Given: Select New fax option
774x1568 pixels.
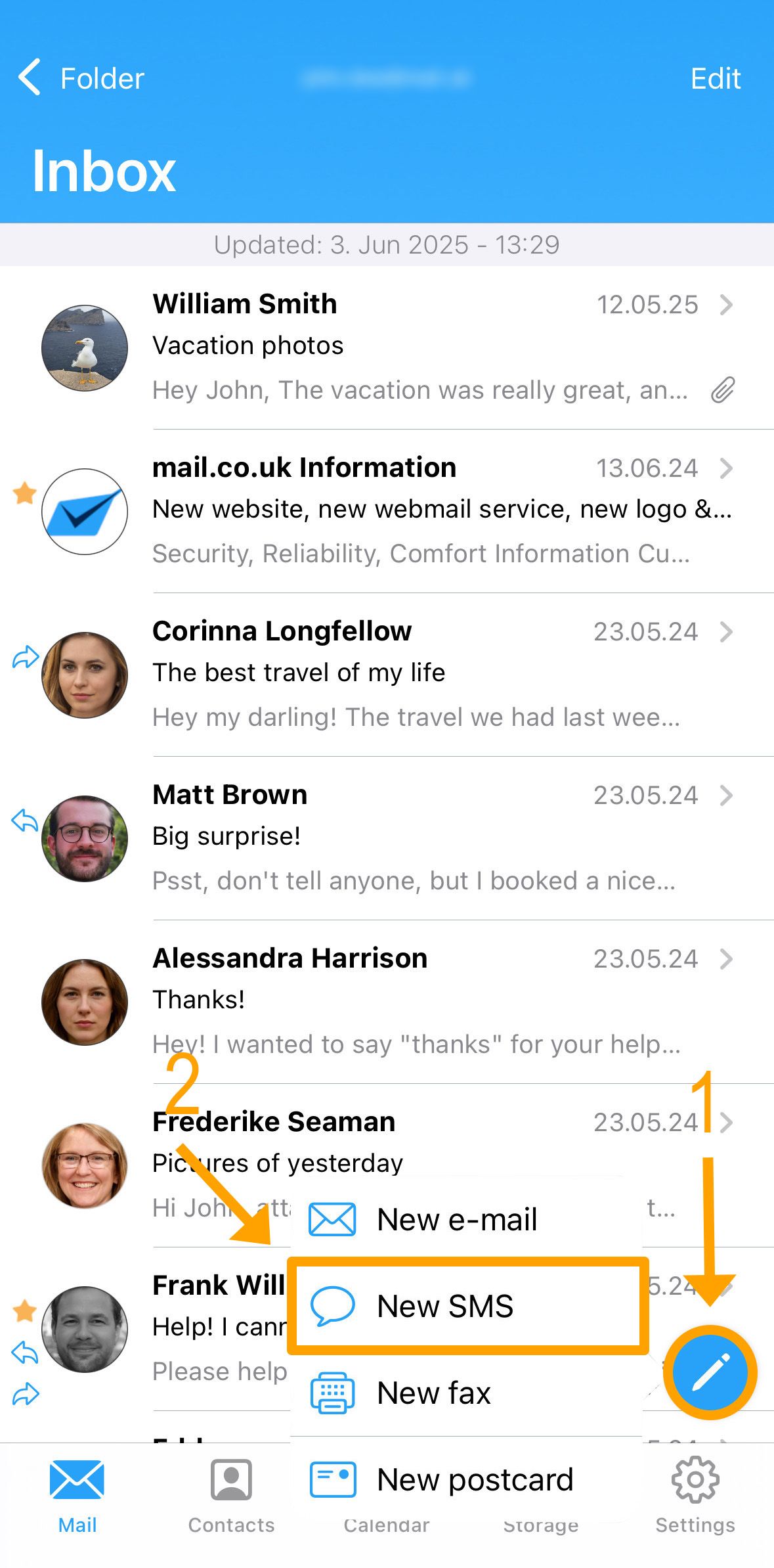Looking at the screenshot, I should (465, 1393).
